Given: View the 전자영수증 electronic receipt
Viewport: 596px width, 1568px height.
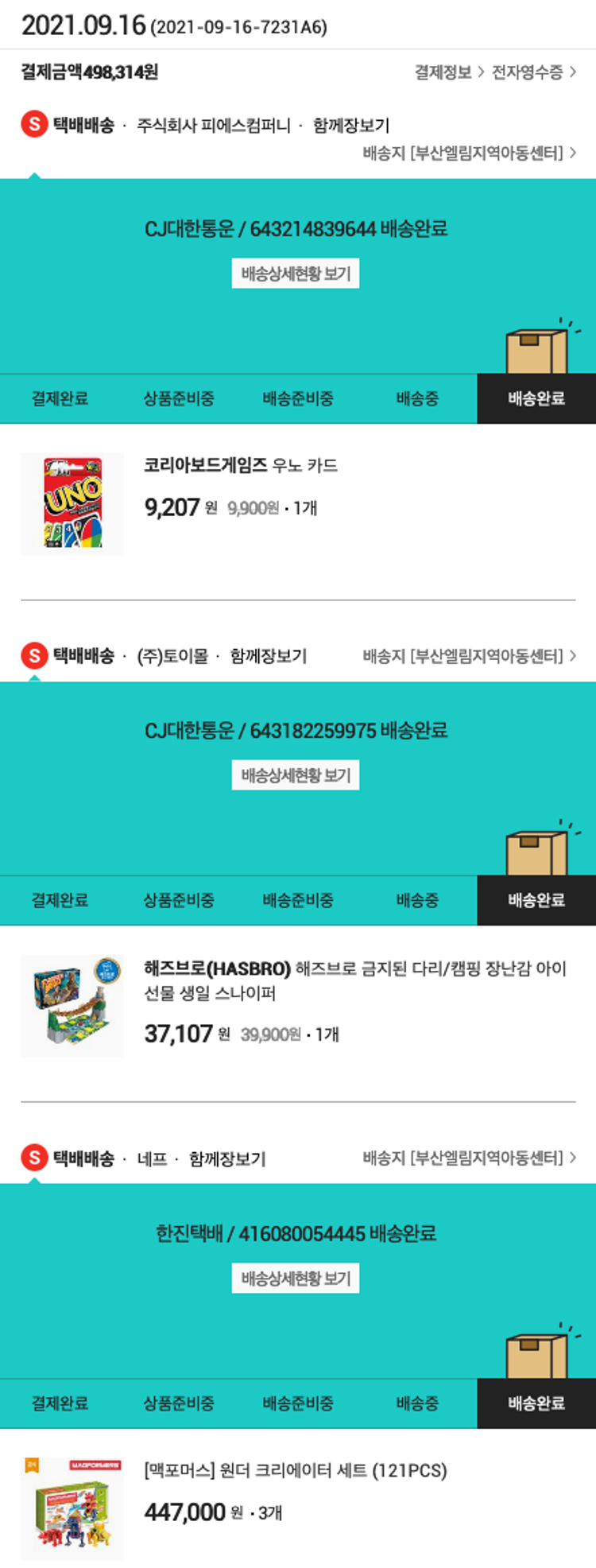Looking at the screenshot, I should click(533, 72).
